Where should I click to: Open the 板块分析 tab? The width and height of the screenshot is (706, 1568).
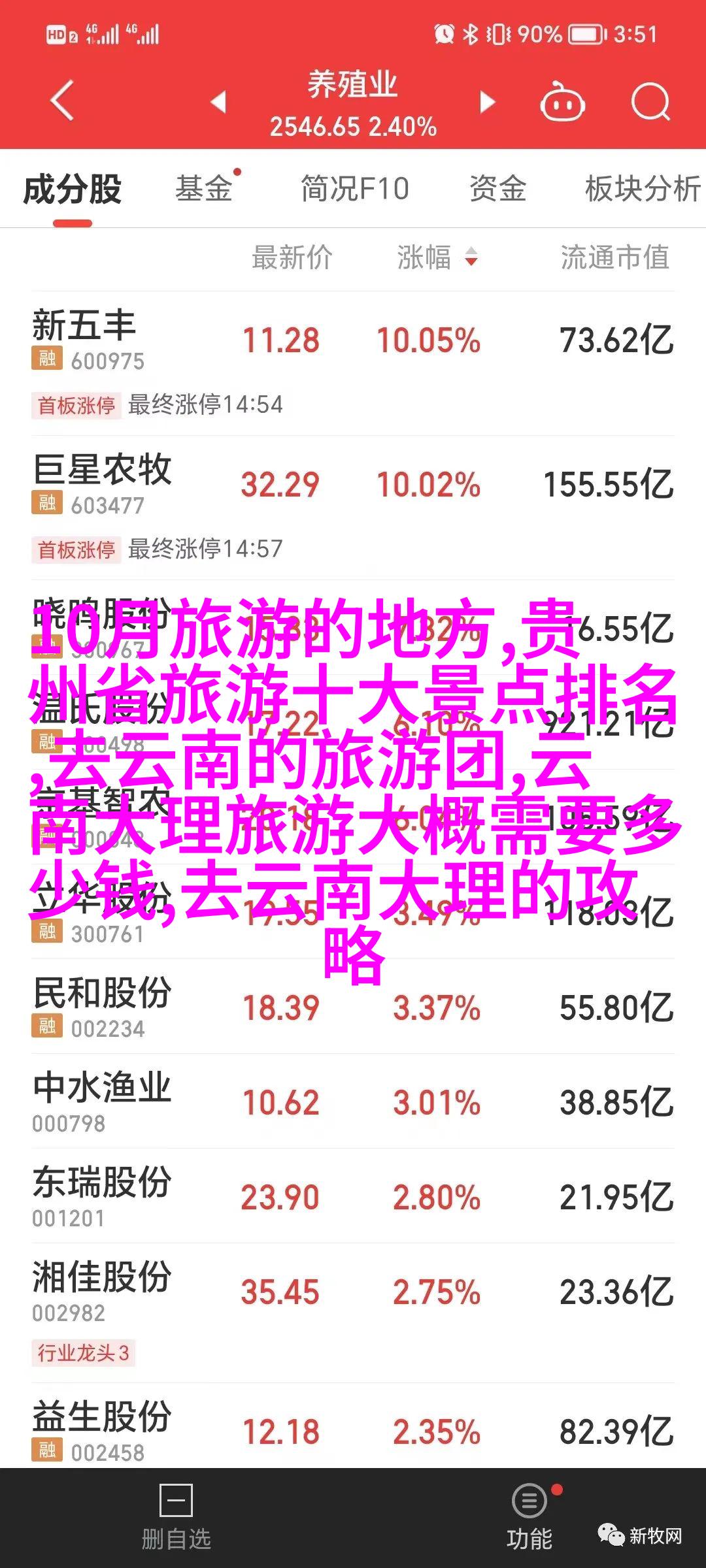(x=643, y=189)
